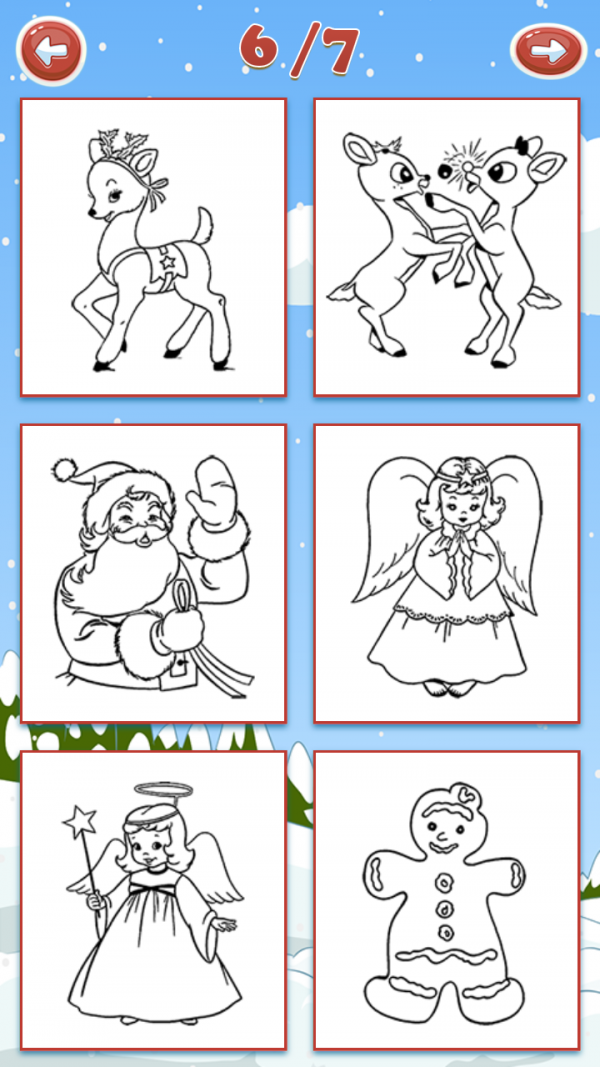Choose the waving Santa Claus drawing
Image resolution: width=600 pixels, height=1067 pixels.
point(153,573)
